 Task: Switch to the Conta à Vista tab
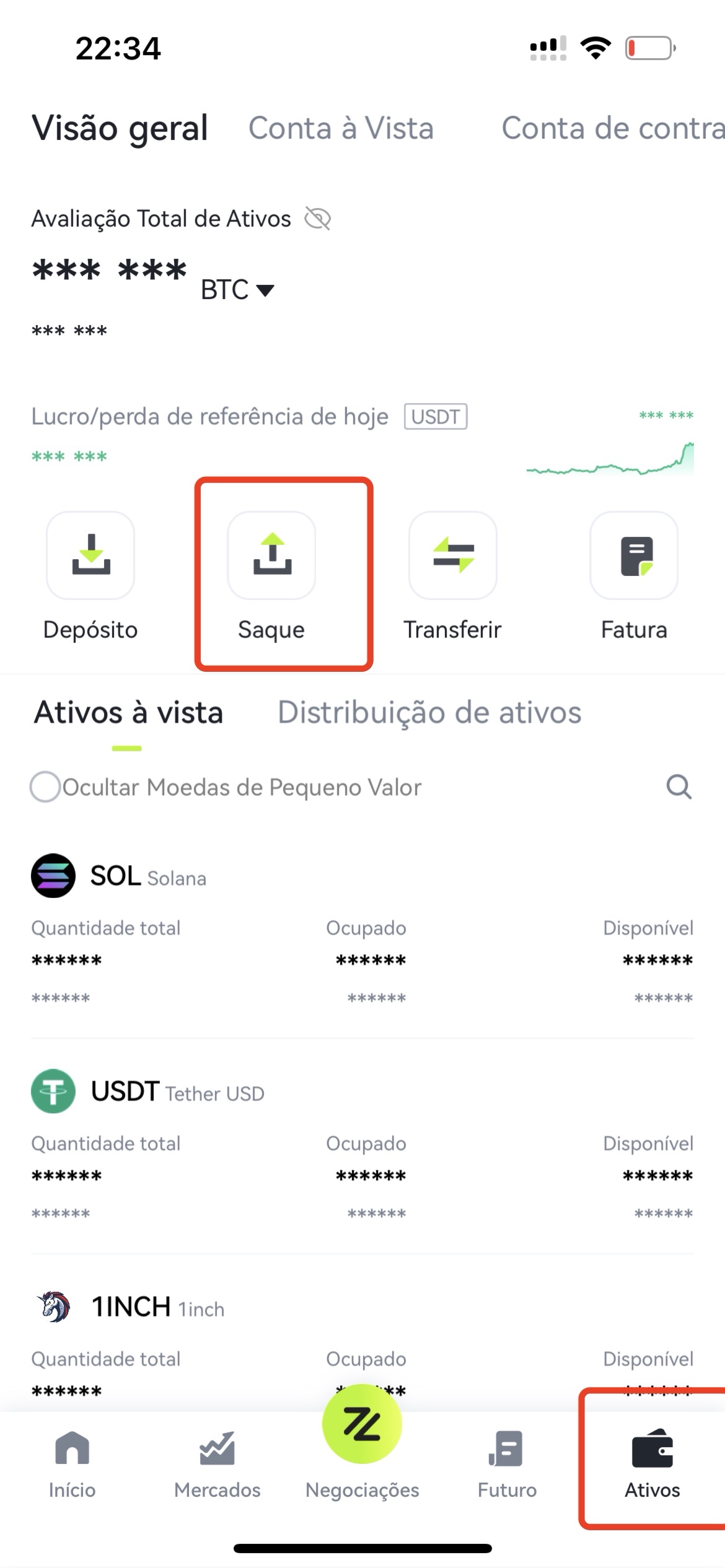(341, 128)
